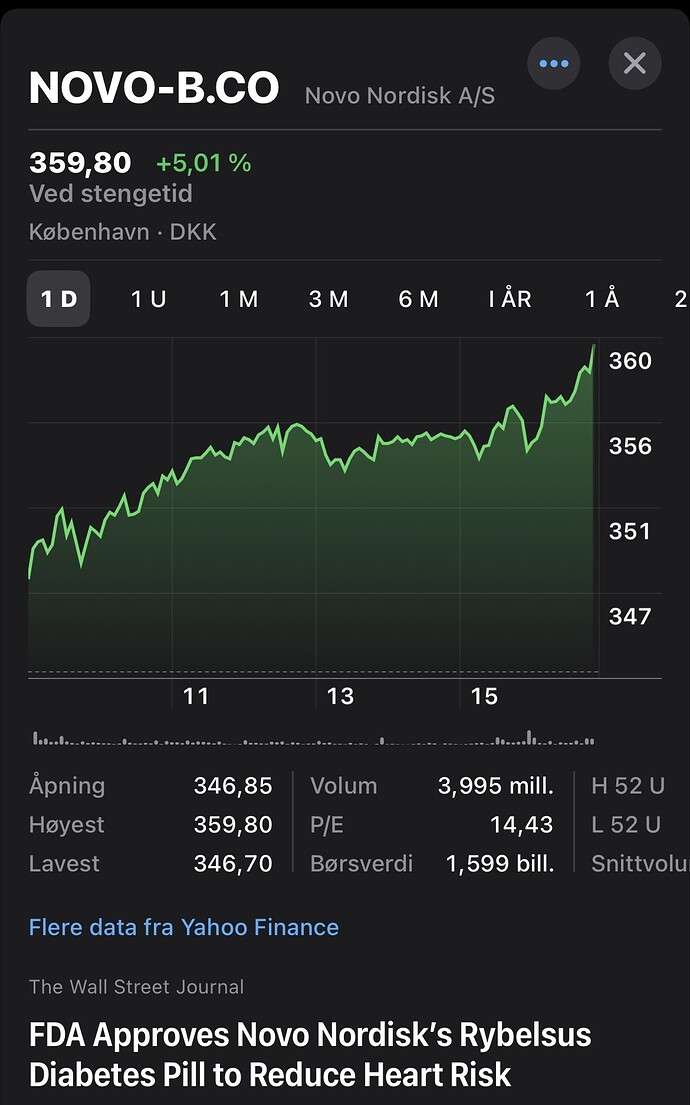Open the more options ellipsis menu
Viewport: 690px width, 1105px height.
pos(553,64)
